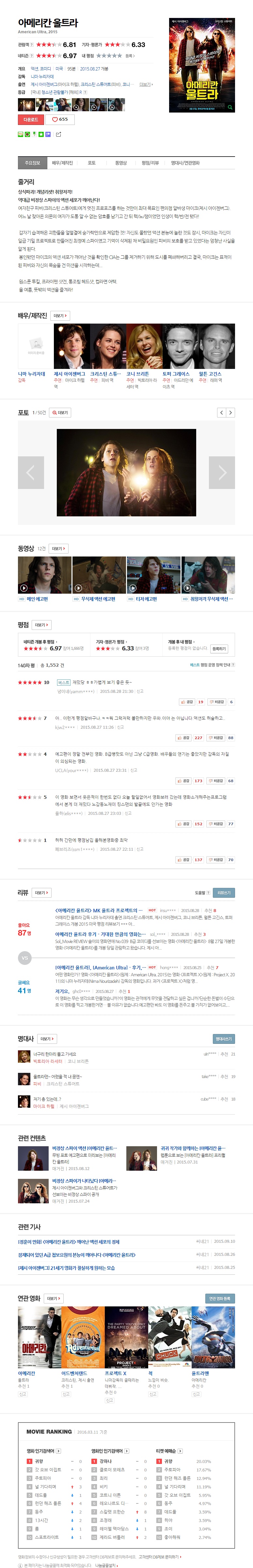Play the 메인 예고편 video
This screenshot has height=1568, width=253.
(x=37, y=599)
